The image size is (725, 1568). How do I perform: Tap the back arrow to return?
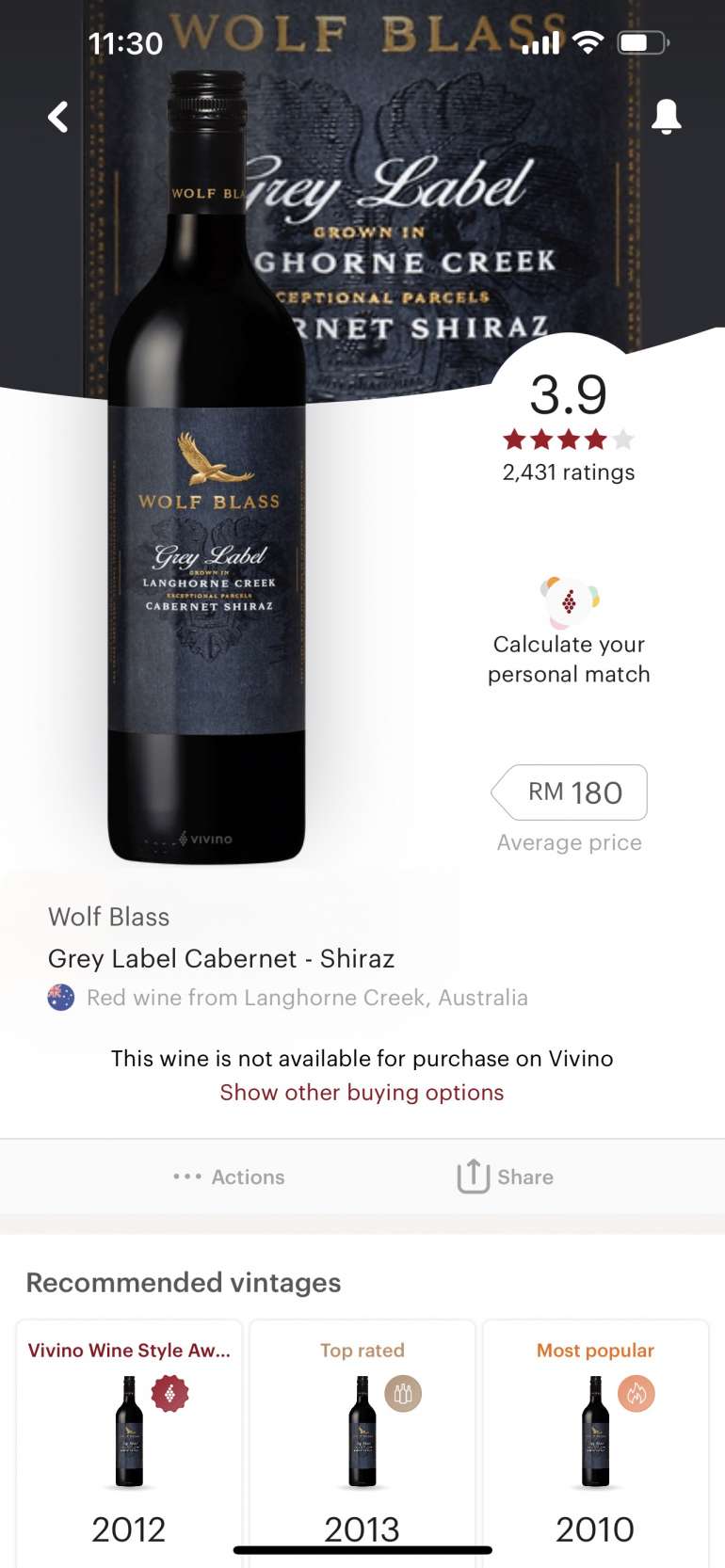pyautogui.click(x=56, y=116)
